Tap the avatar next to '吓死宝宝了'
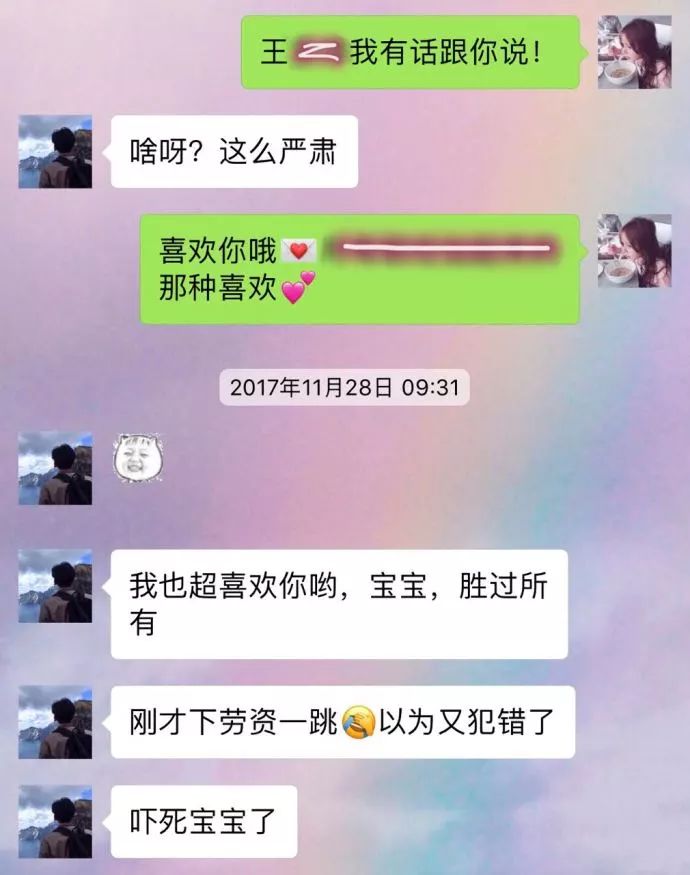 pyautogui.click(x=55, y=822)
